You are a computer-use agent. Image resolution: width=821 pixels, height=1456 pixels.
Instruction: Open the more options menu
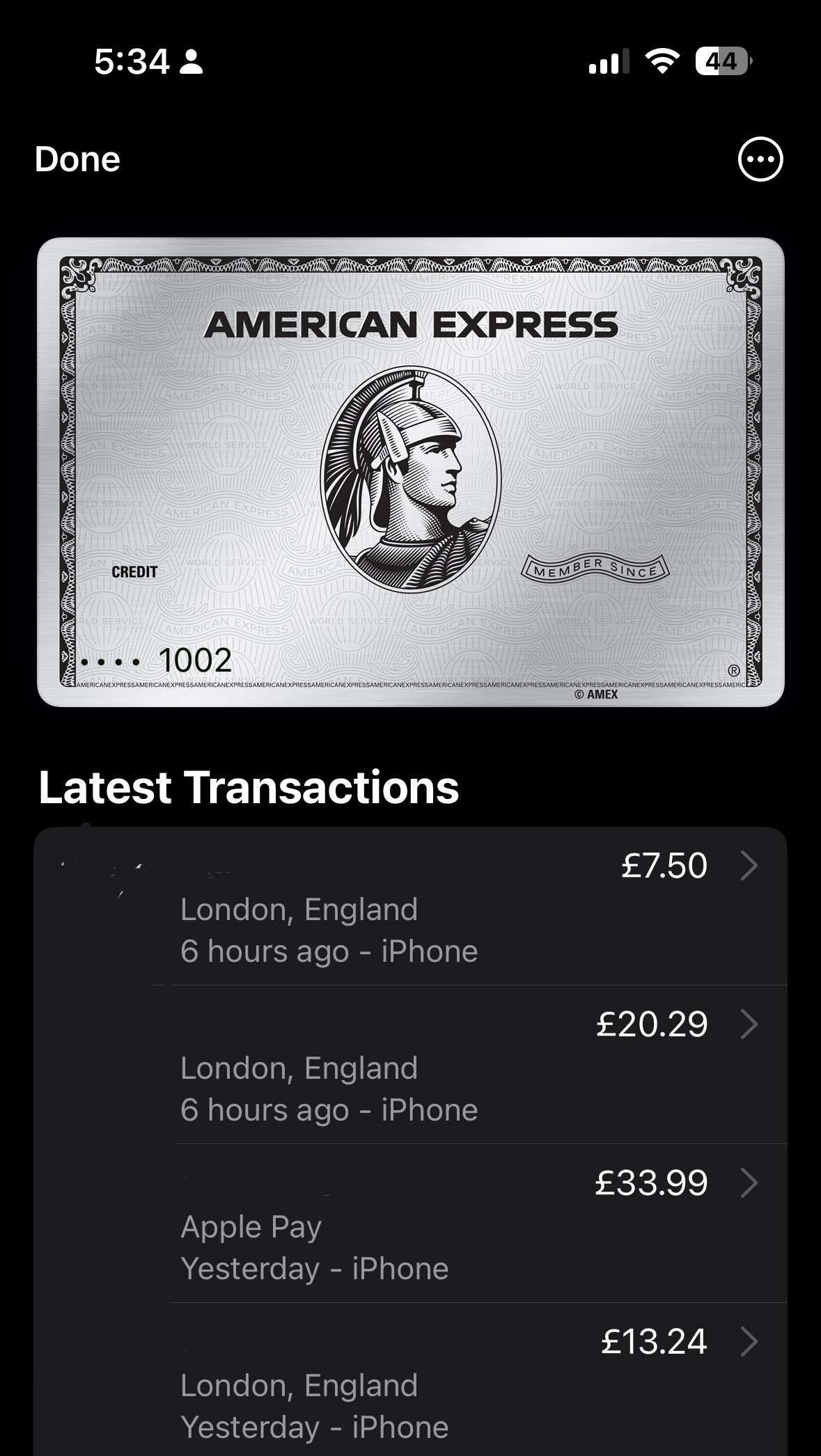point(760,159)
